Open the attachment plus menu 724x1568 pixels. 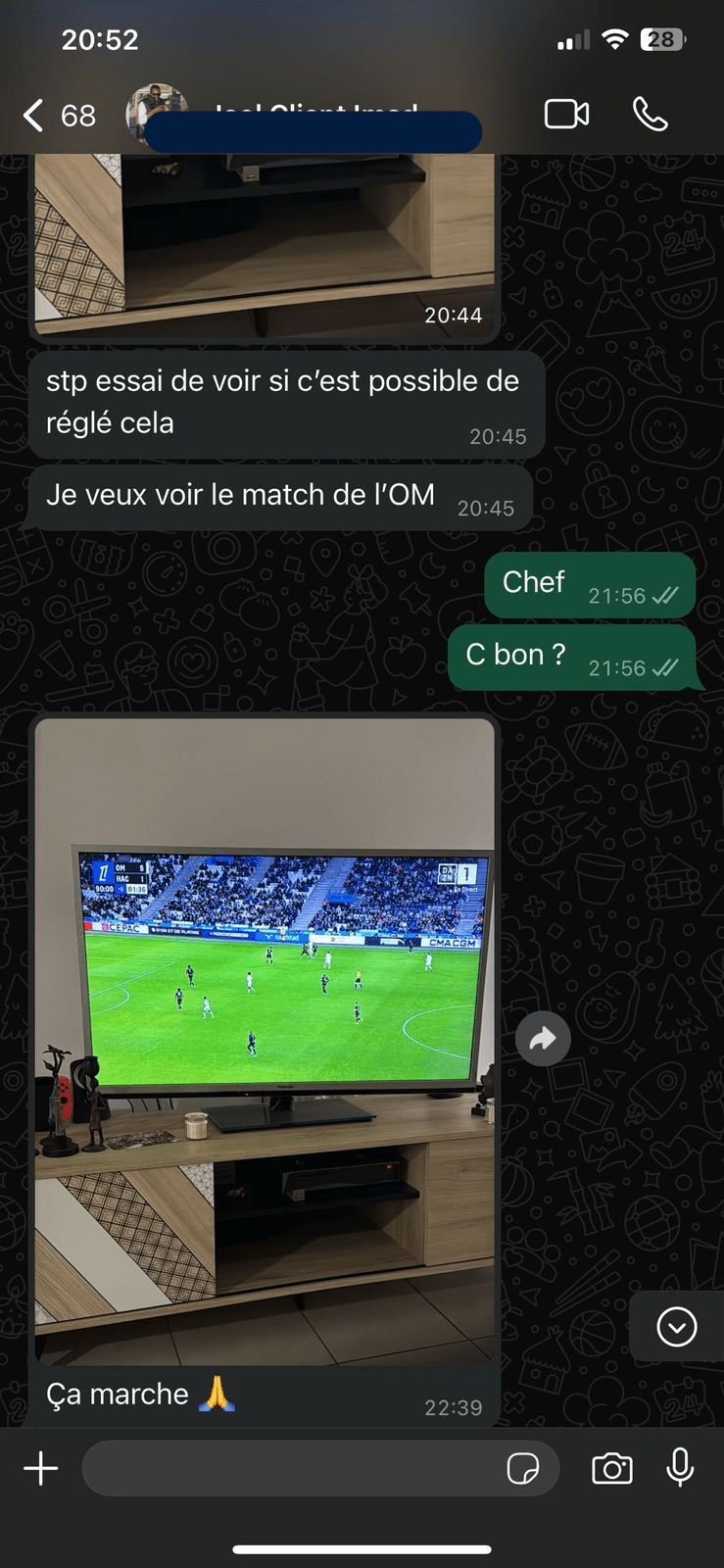pos(41,1468)
